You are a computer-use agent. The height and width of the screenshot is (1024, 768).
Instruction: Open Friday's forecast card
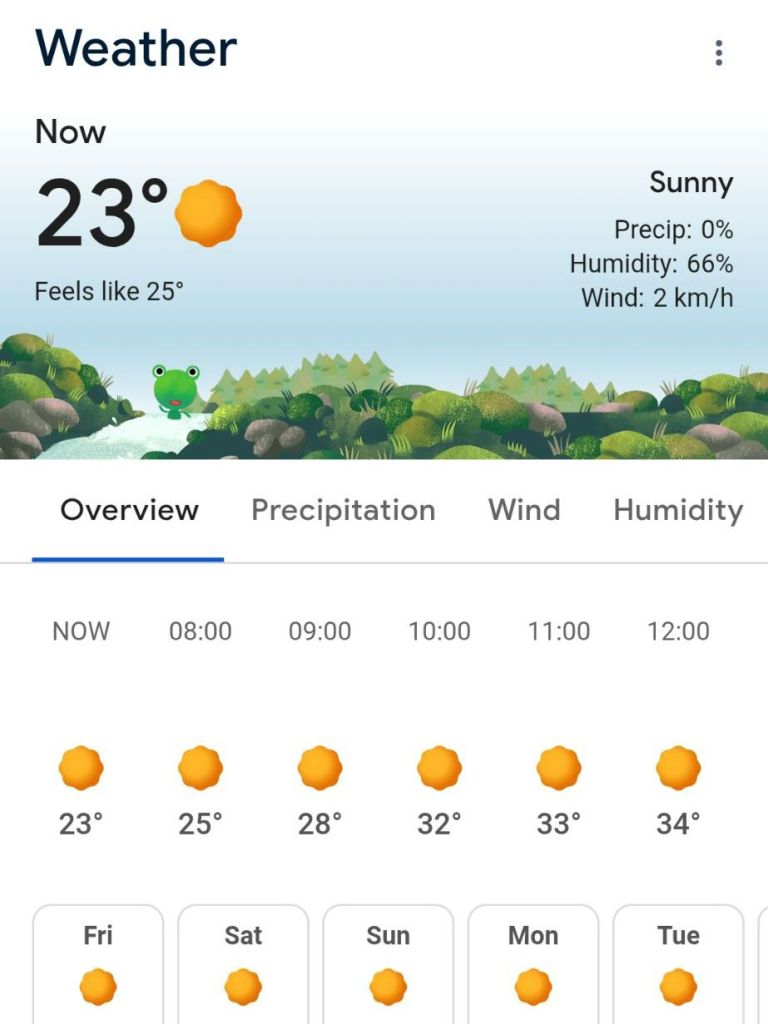[x=98, y=966]
